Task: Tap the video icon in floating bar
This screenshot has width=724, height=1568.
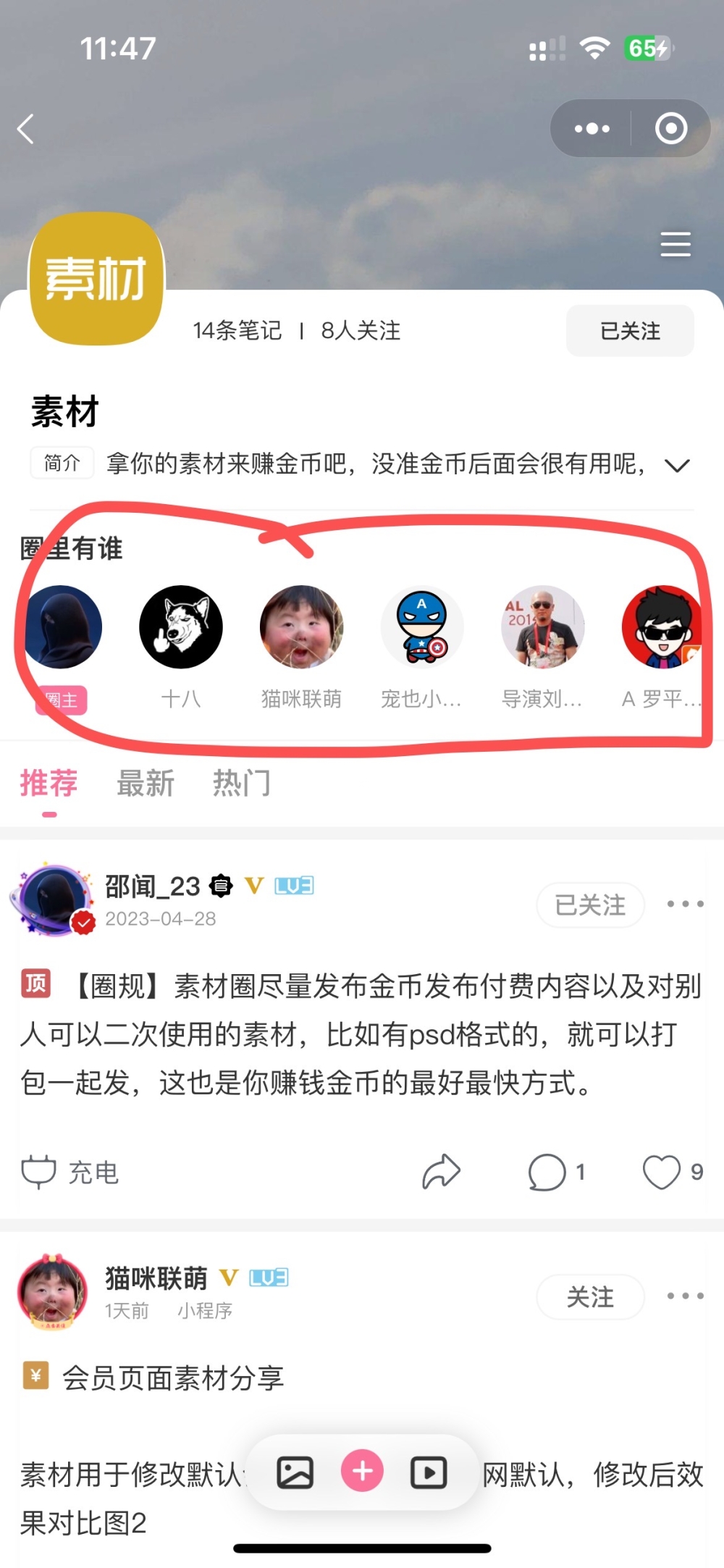Action: 429,1472
